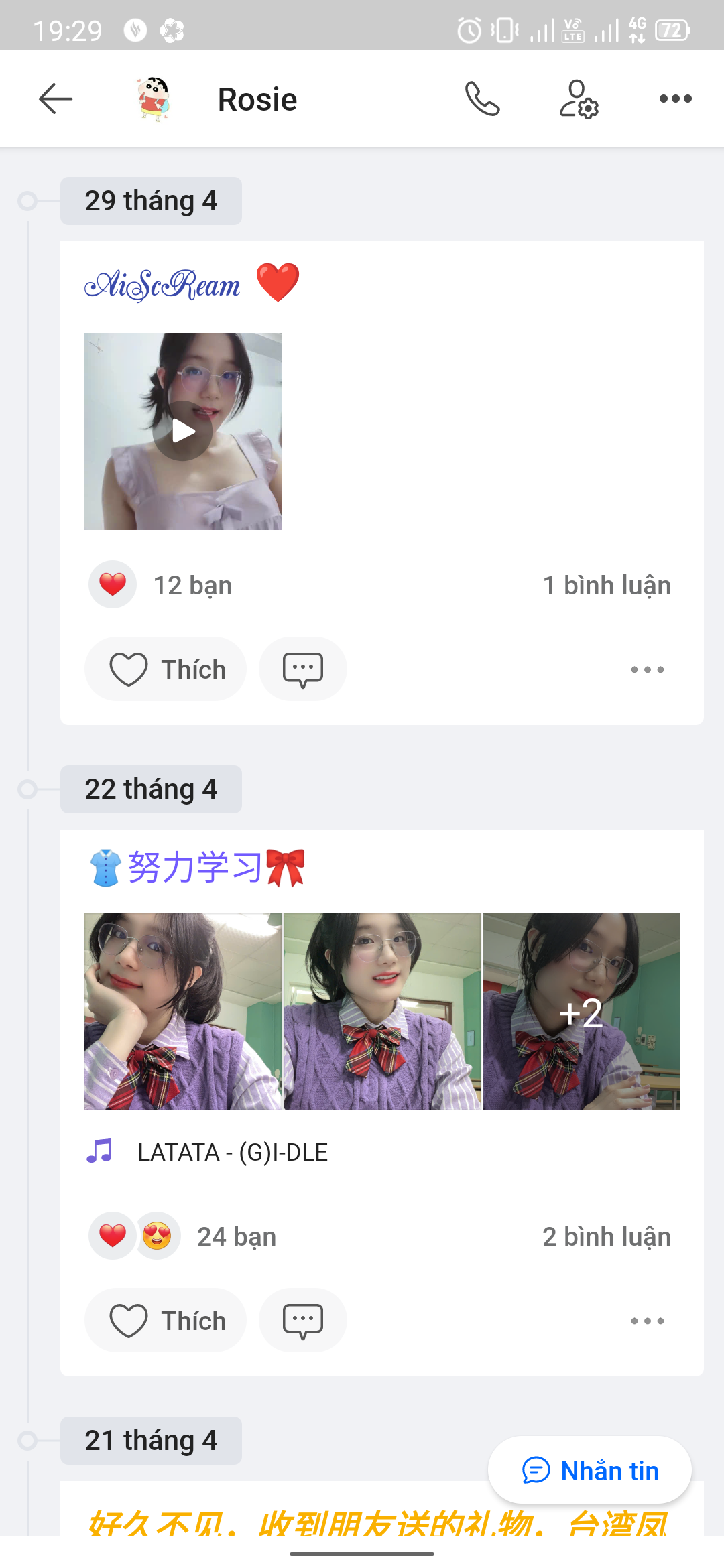See the 24 bạn who reacted

coord(236,1237)
